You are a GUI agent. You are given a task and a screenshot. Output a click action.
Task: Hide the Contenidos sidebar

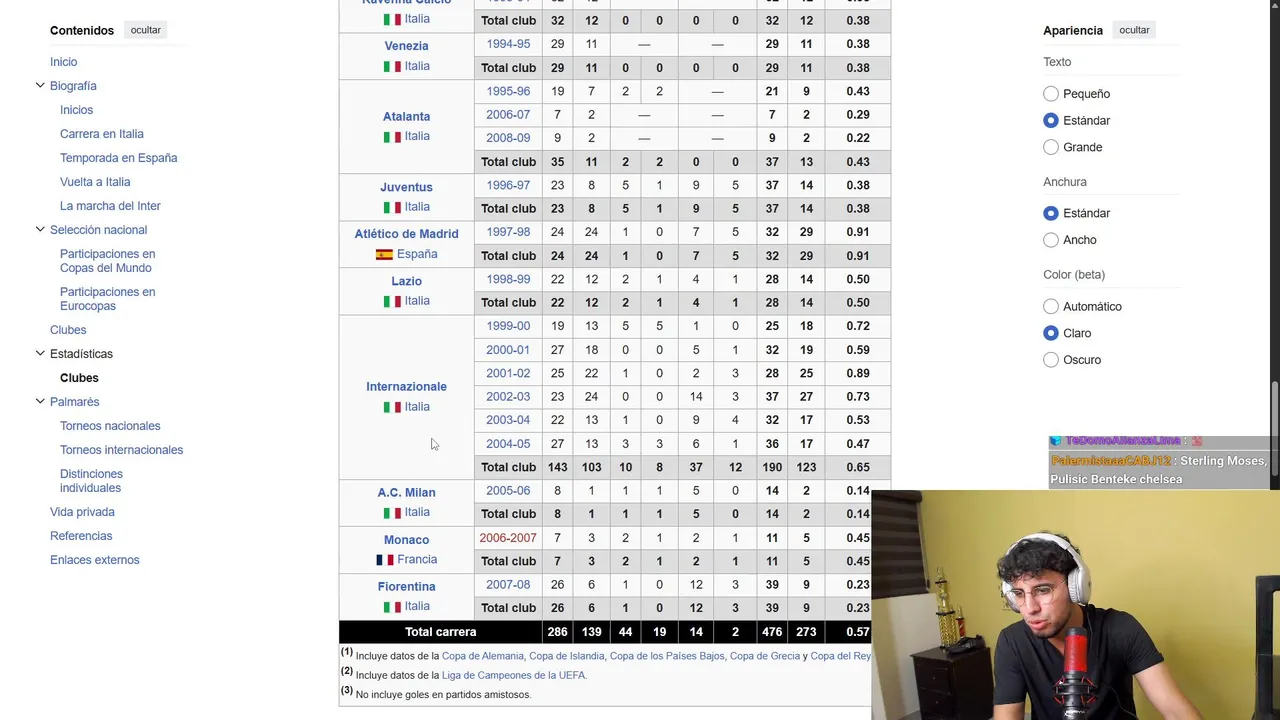[145, 30]
